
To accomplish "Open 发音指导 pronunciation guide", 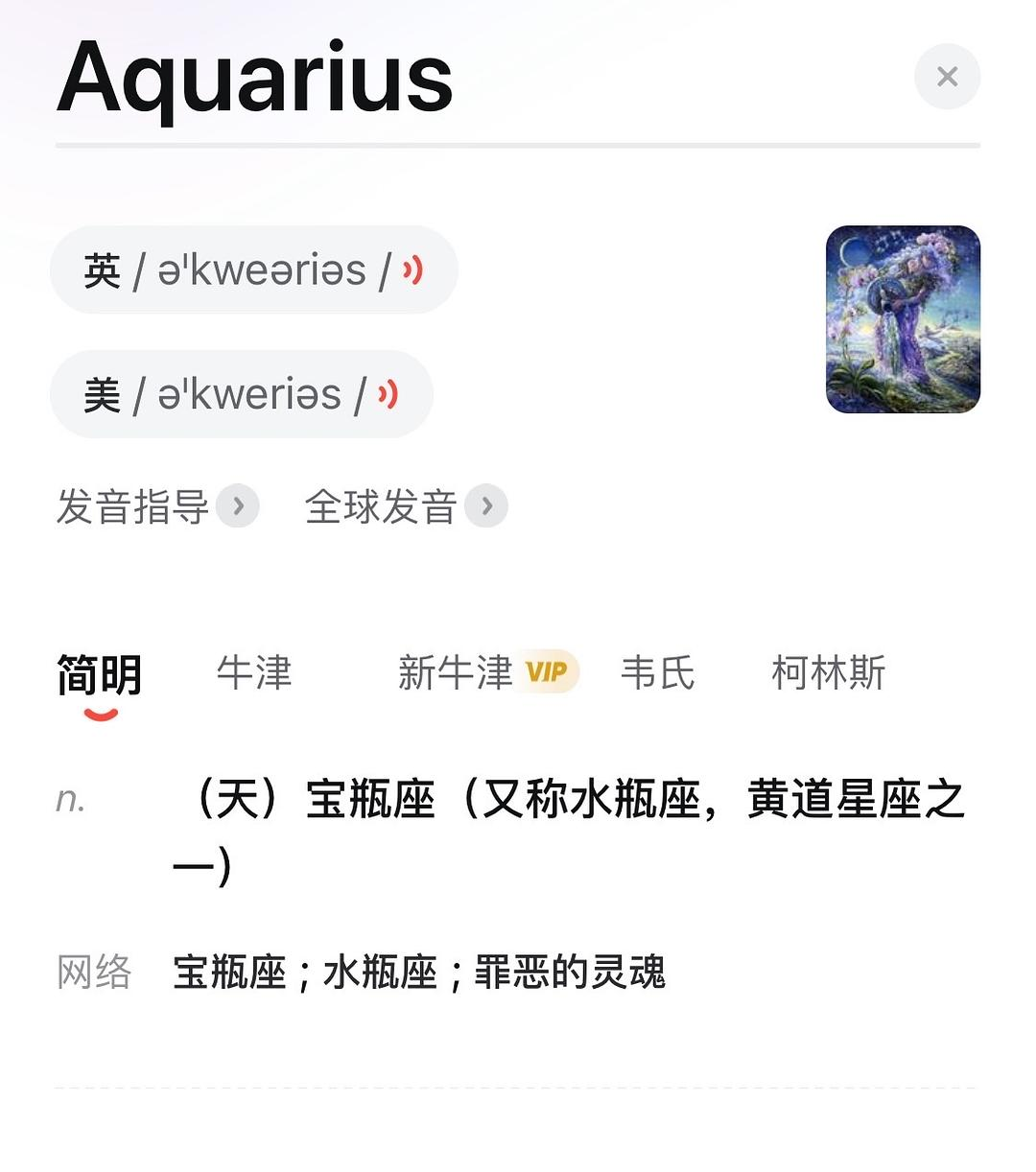I will click(x=157, y=506).
